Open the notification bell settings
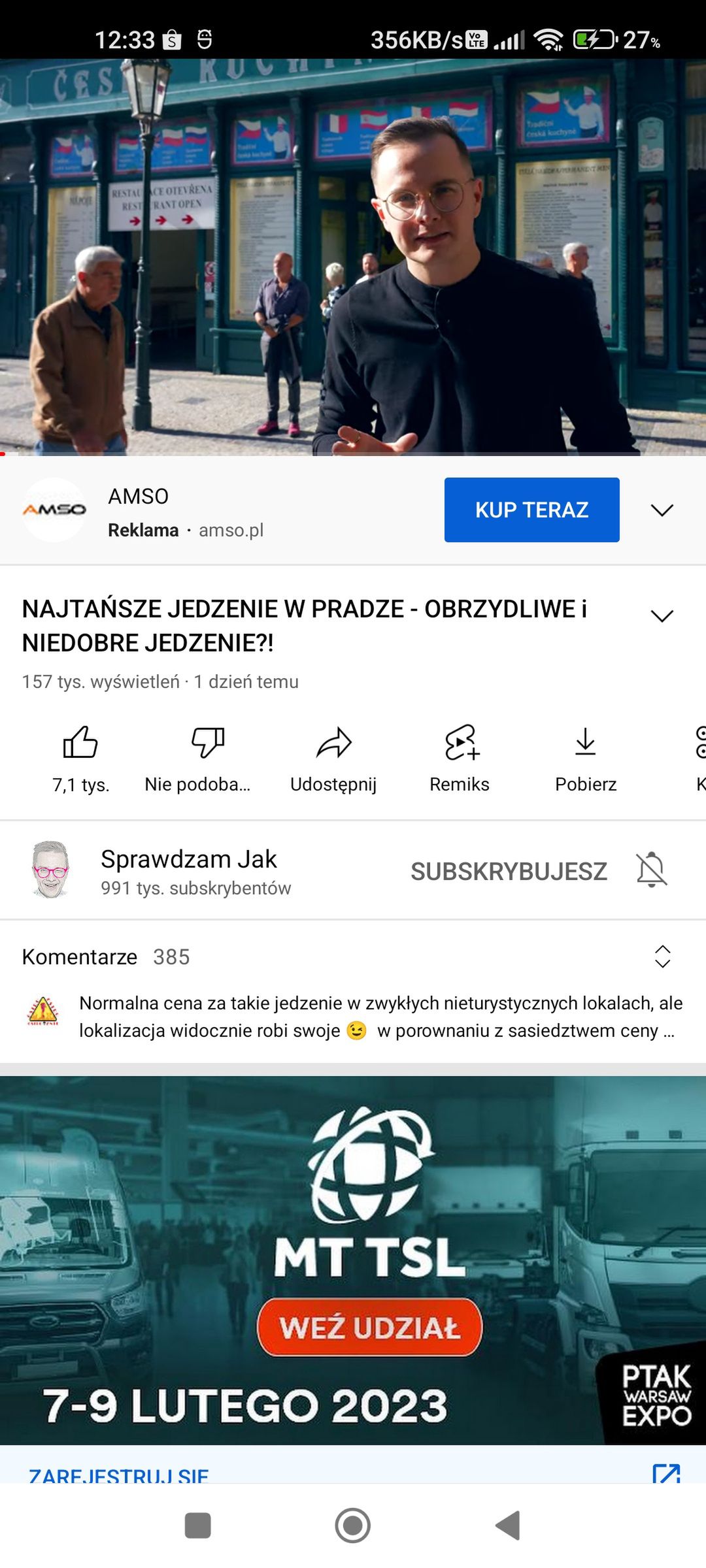This screenshot has height=1568, width=706. (651, 870)
